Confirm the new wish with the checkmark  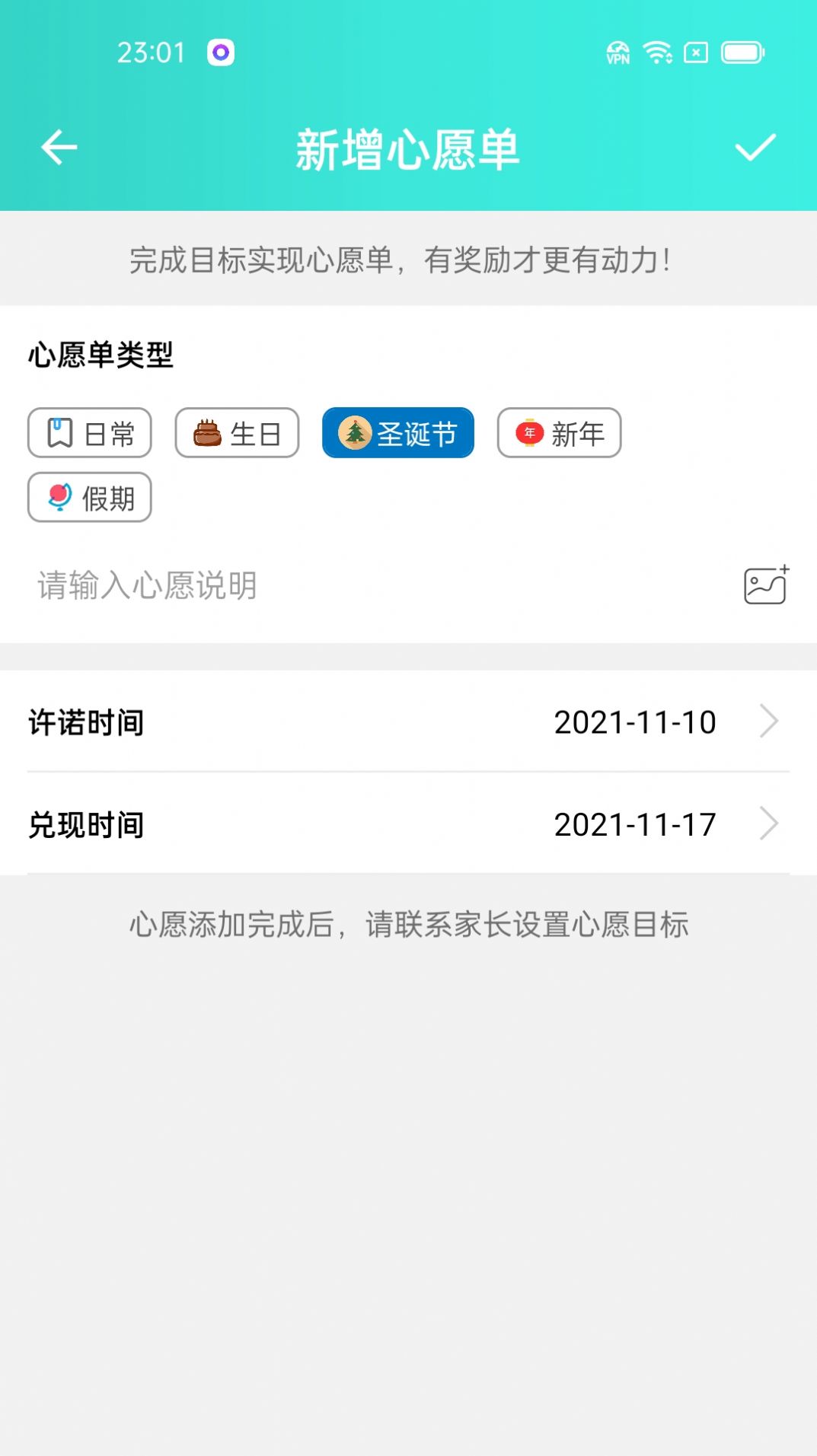coord(755,148)
